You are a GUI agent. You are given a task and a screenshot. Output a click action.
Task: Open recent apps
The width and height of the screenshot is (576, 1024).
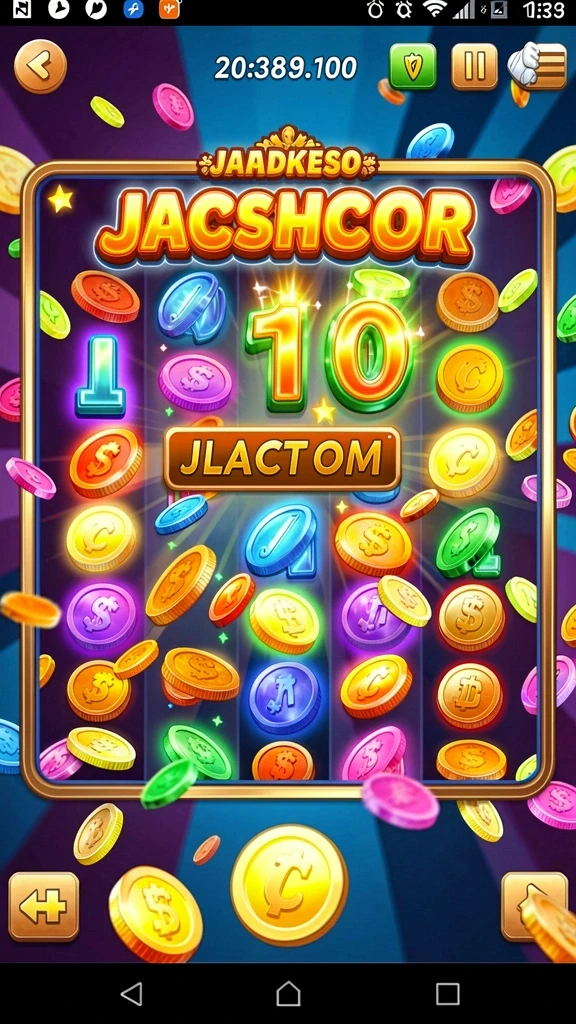coord(447,993)
